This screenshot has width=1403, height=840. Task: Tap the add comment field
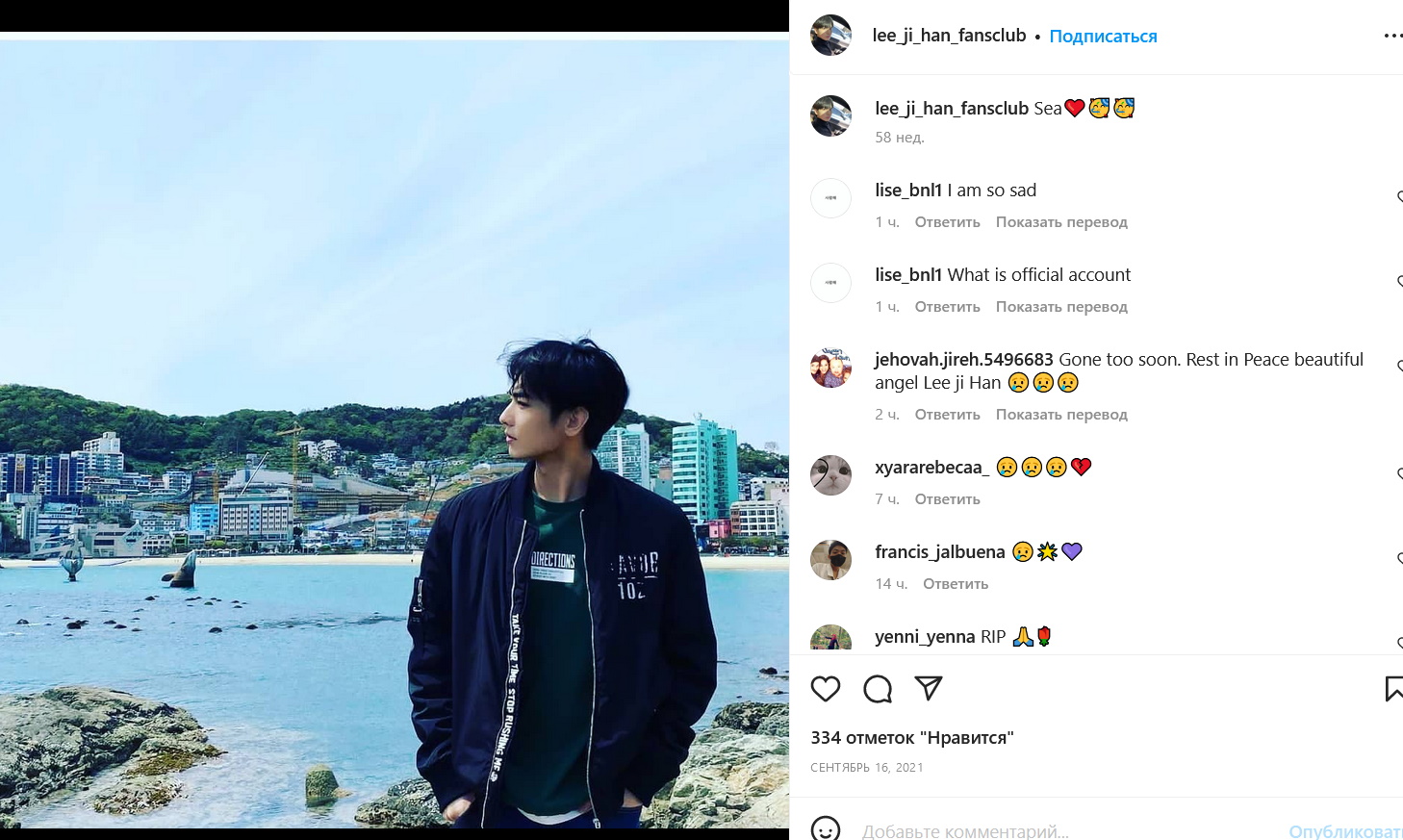coord(1059,830)
